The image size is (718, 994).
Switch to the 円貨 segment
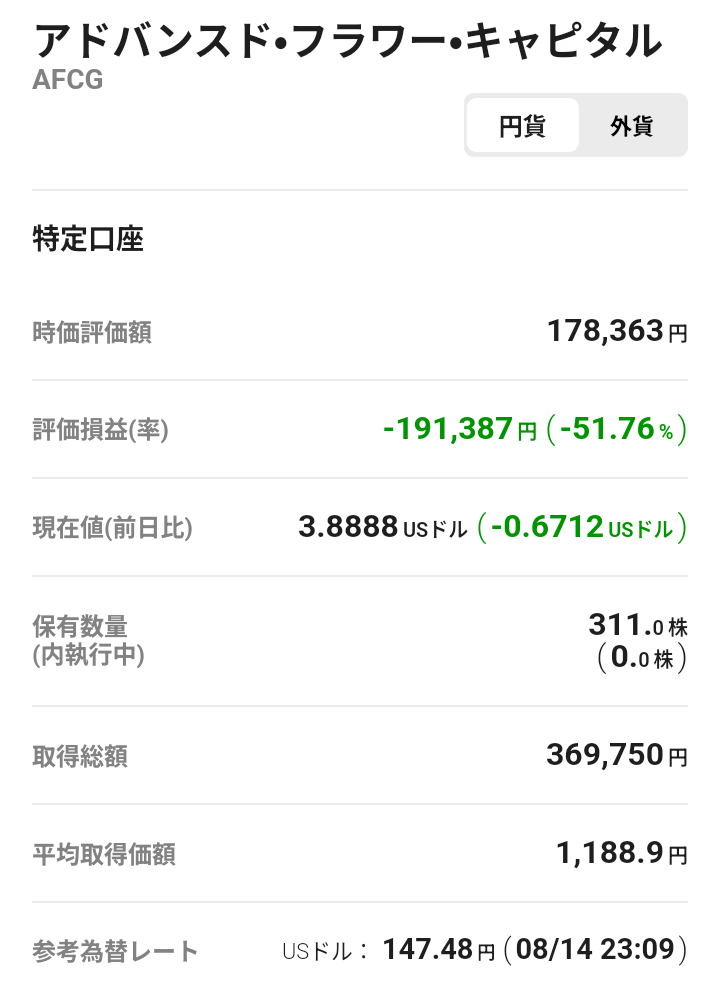click(x=522, y=126)
